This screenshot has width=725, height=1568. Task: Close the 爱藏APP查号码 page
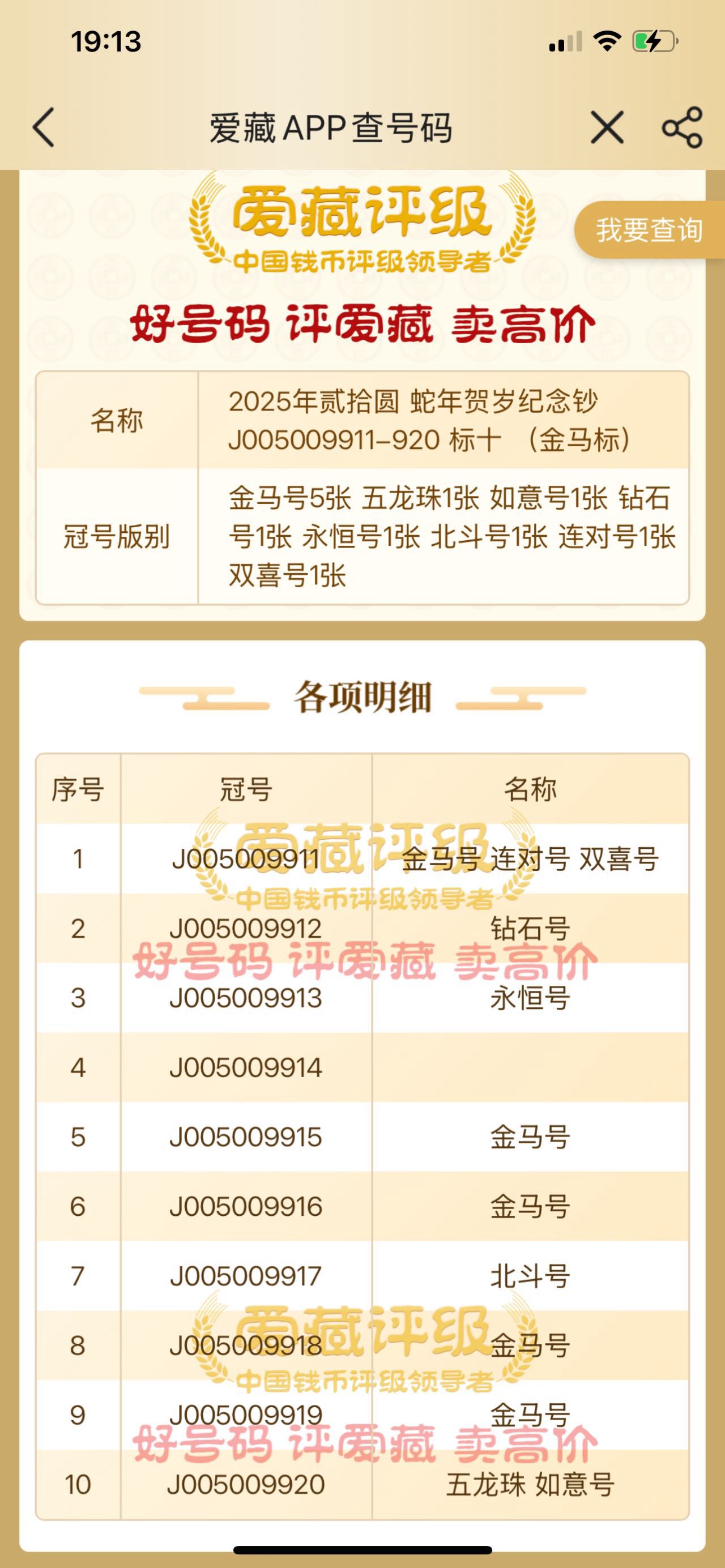coord(607,128)
